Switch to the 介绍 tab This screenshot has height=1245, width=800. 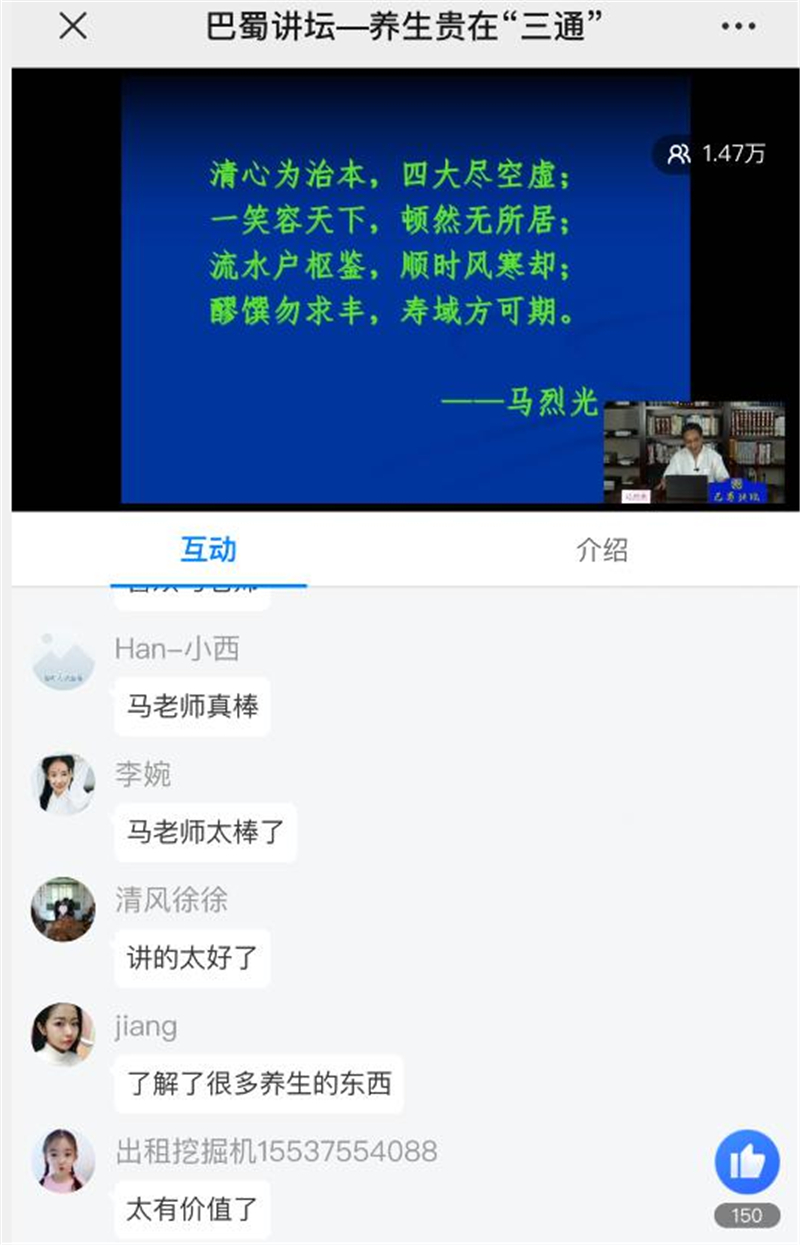coord(602,549)
